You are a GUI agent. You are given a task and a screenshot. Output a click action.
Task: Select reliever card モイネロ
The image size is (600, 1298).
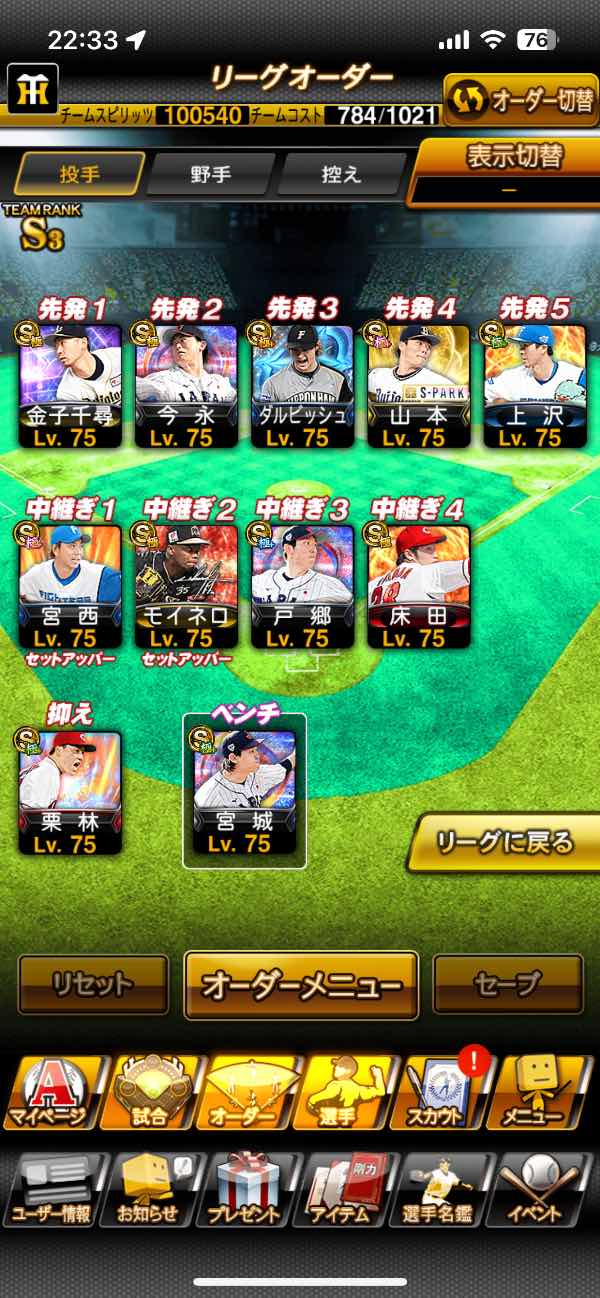coord(186,585)
